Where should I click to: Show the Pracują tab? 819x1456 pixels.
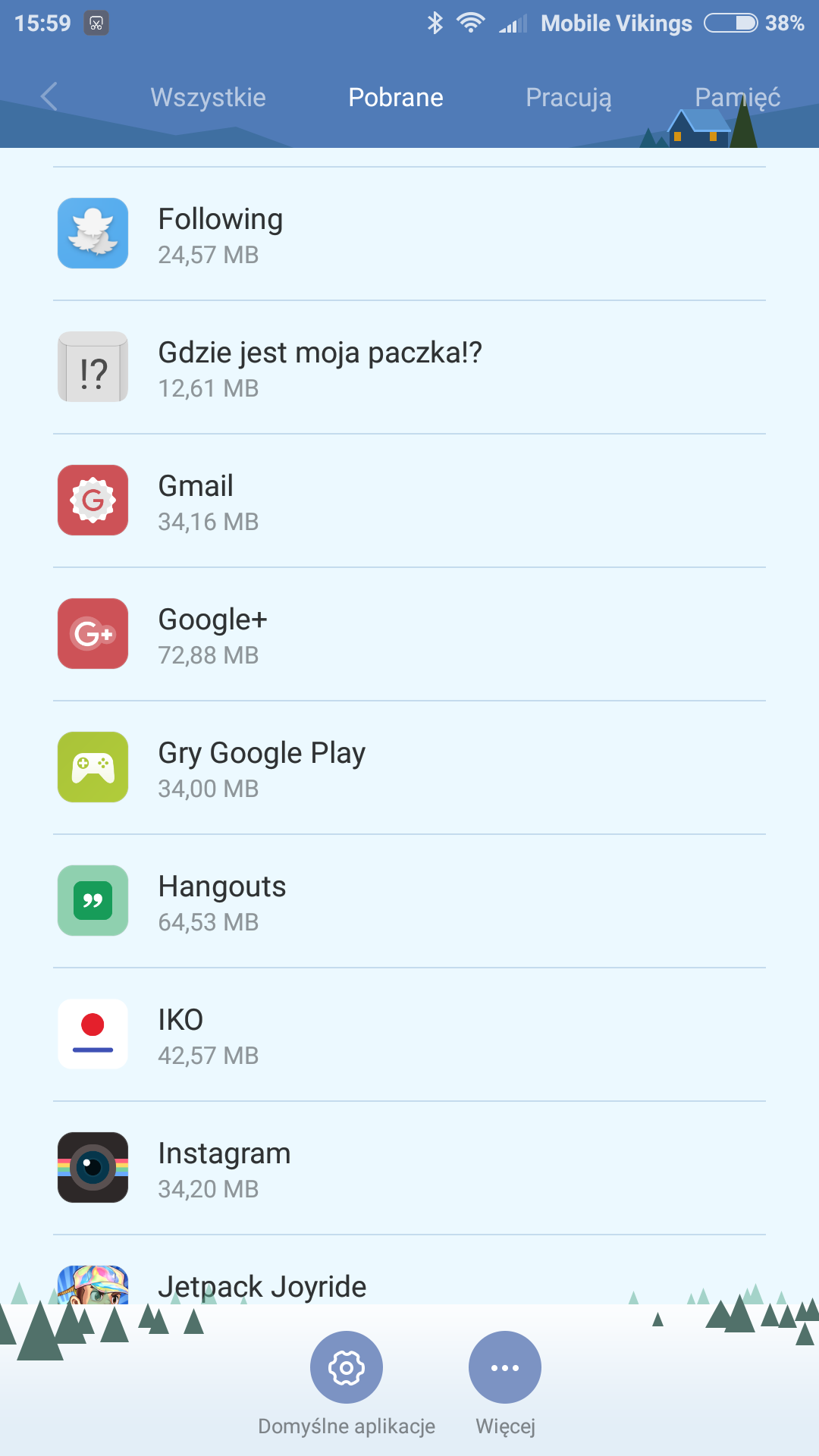click(568, 97)
